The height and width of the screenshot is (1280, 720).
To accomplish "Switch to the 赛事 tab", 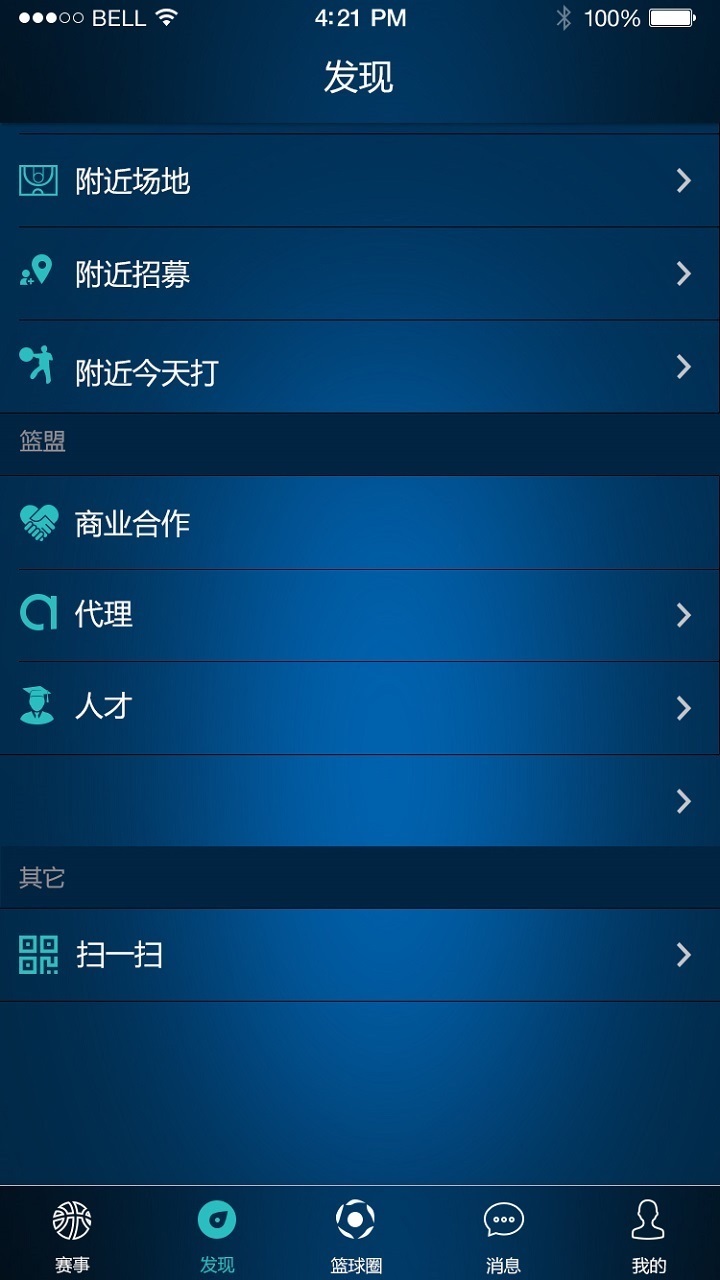I will 72,1235.
